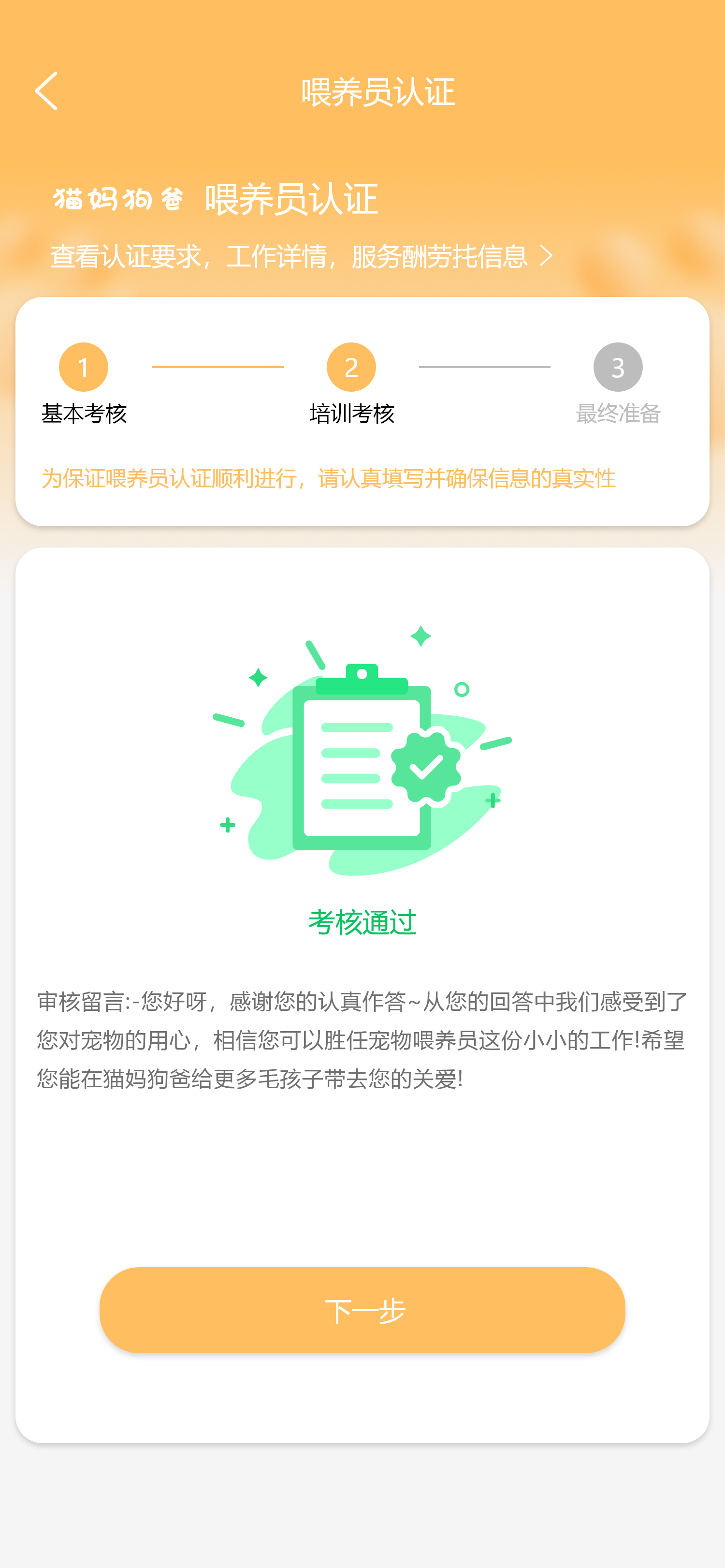725x1568 pixels.
Task: Go back using the top-left arrow
Action: (x=46, y=91)
